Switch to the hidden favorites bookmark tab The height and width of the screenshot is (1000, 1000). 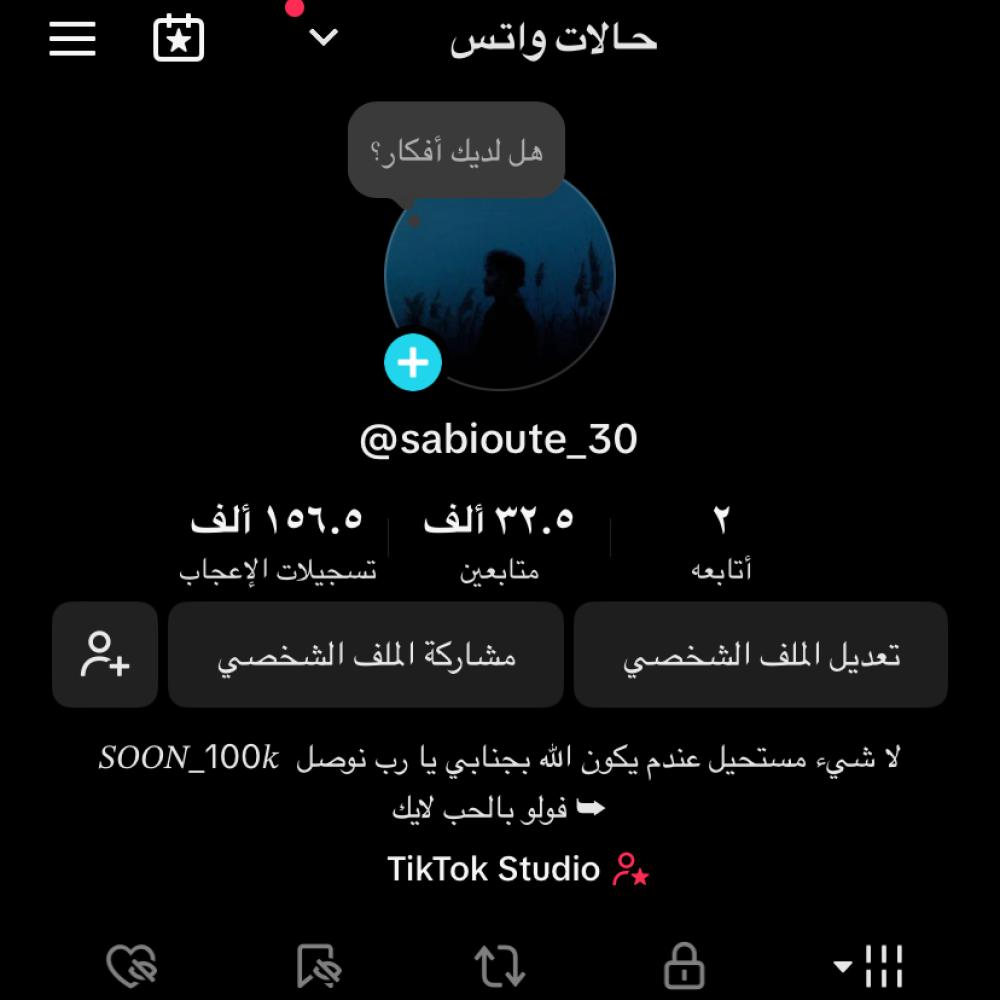point(319,966)
